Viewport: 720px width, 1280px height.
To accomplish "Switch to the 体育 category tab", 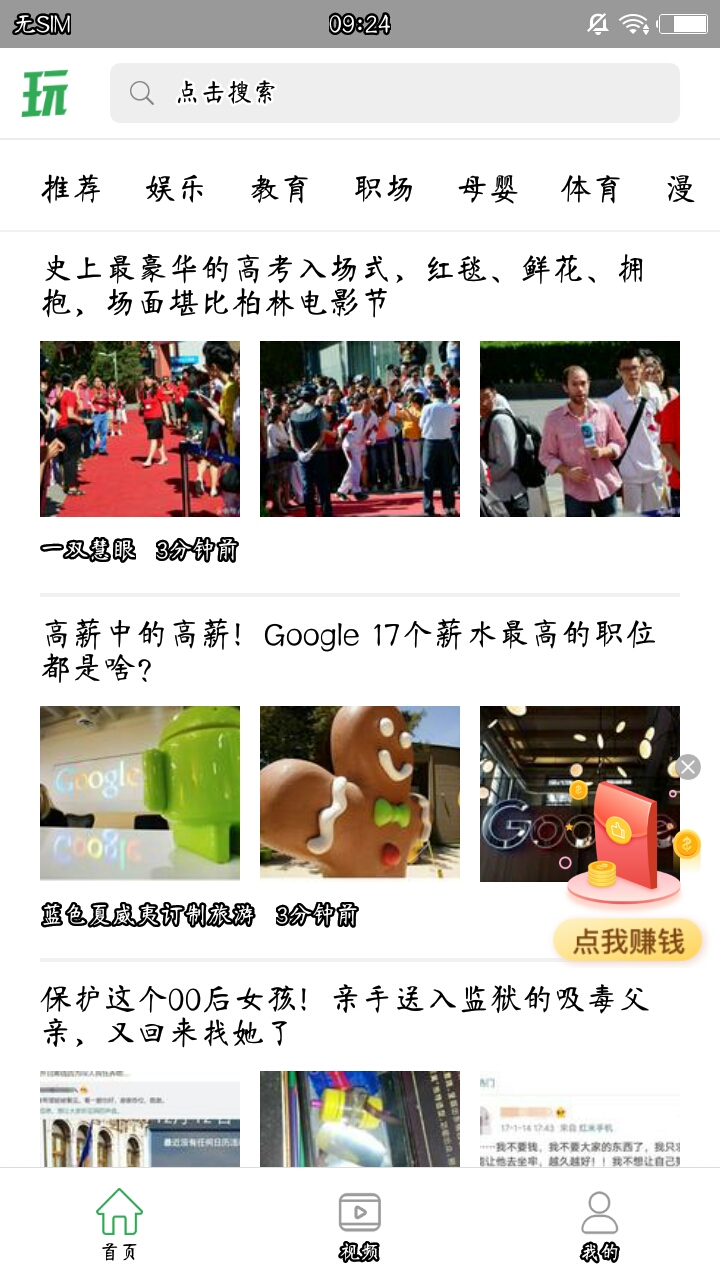I will [x=591, y=188].
